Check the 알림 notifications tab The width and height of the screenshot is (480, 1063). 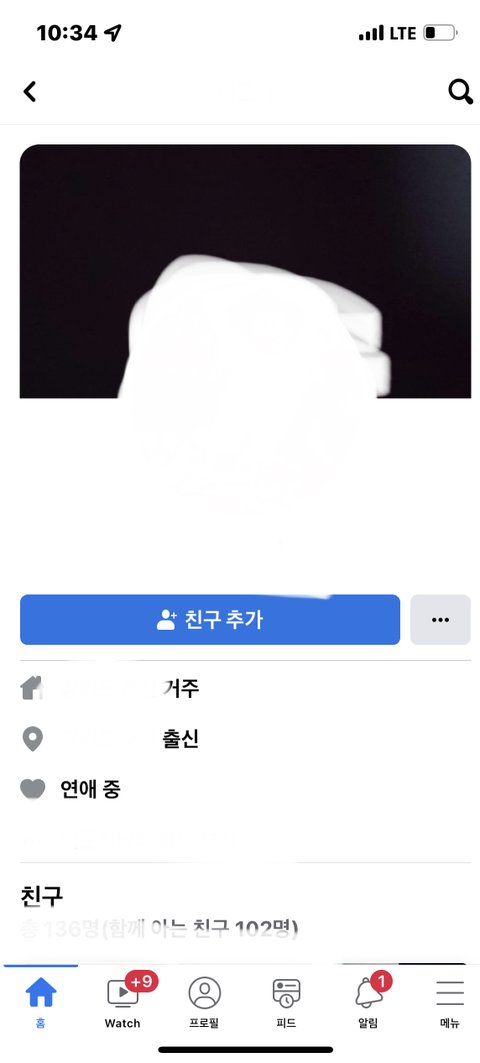click(368, 1001)
